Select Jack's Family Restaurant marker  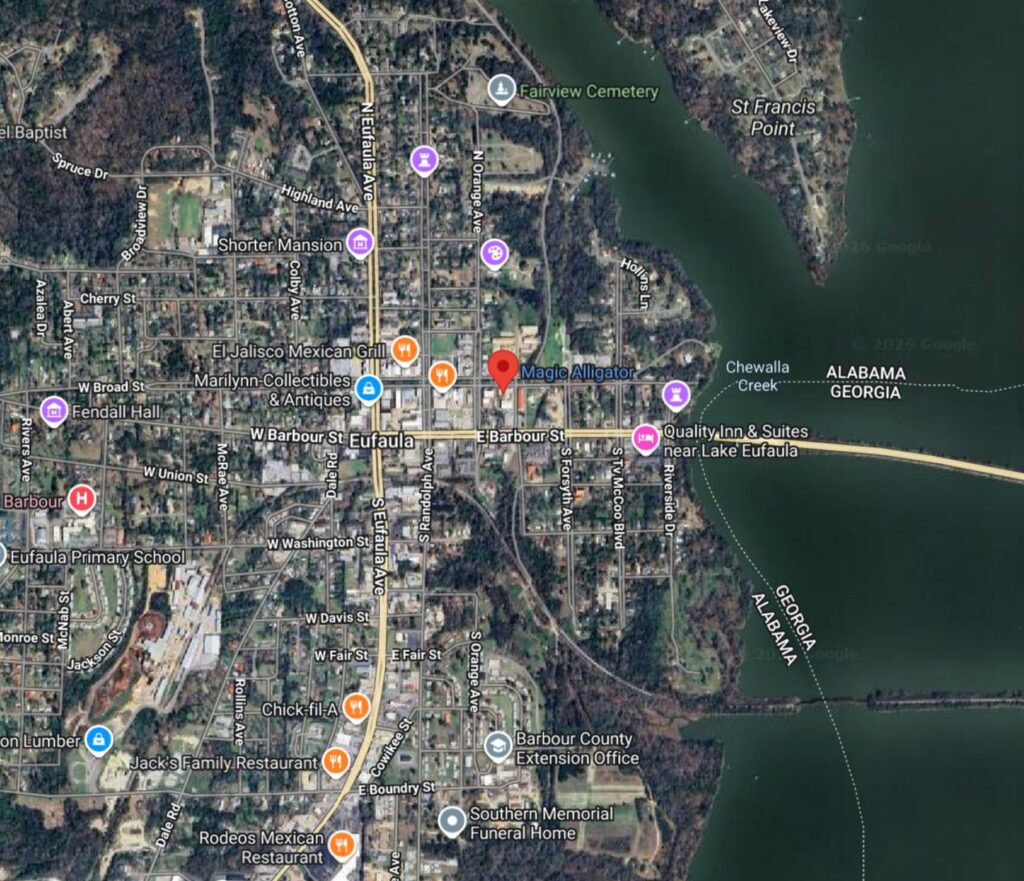coord(336,761)
